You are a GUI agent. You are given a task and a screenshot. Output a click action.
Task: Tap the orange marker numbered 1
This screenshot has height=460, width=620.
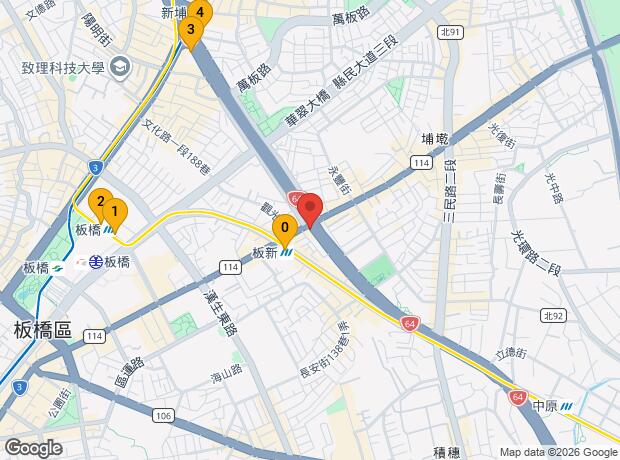pyautogui.click(x=115, y=215)
